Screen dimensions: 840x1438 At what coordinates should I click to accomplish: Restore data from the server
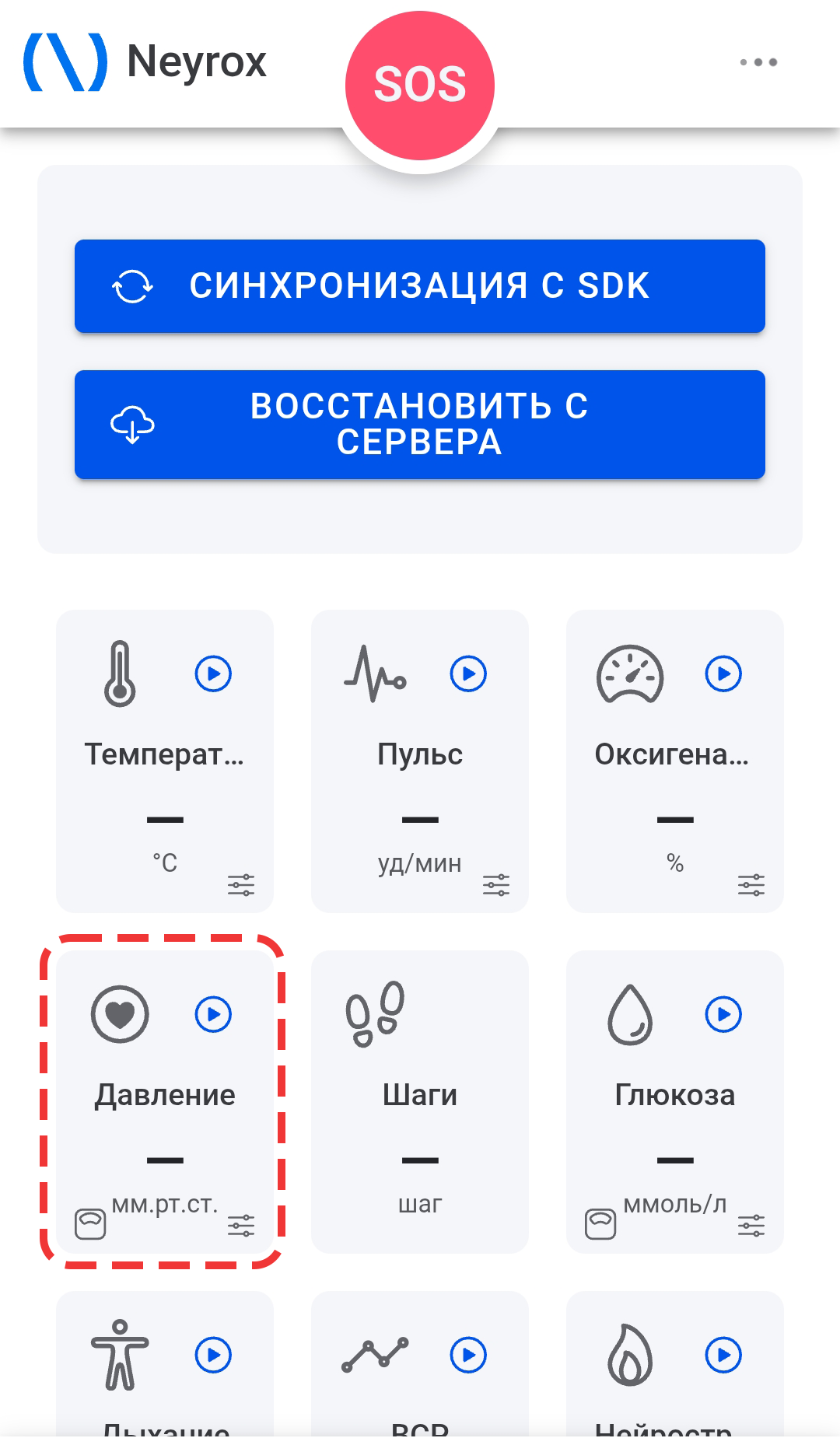point(420,425)
